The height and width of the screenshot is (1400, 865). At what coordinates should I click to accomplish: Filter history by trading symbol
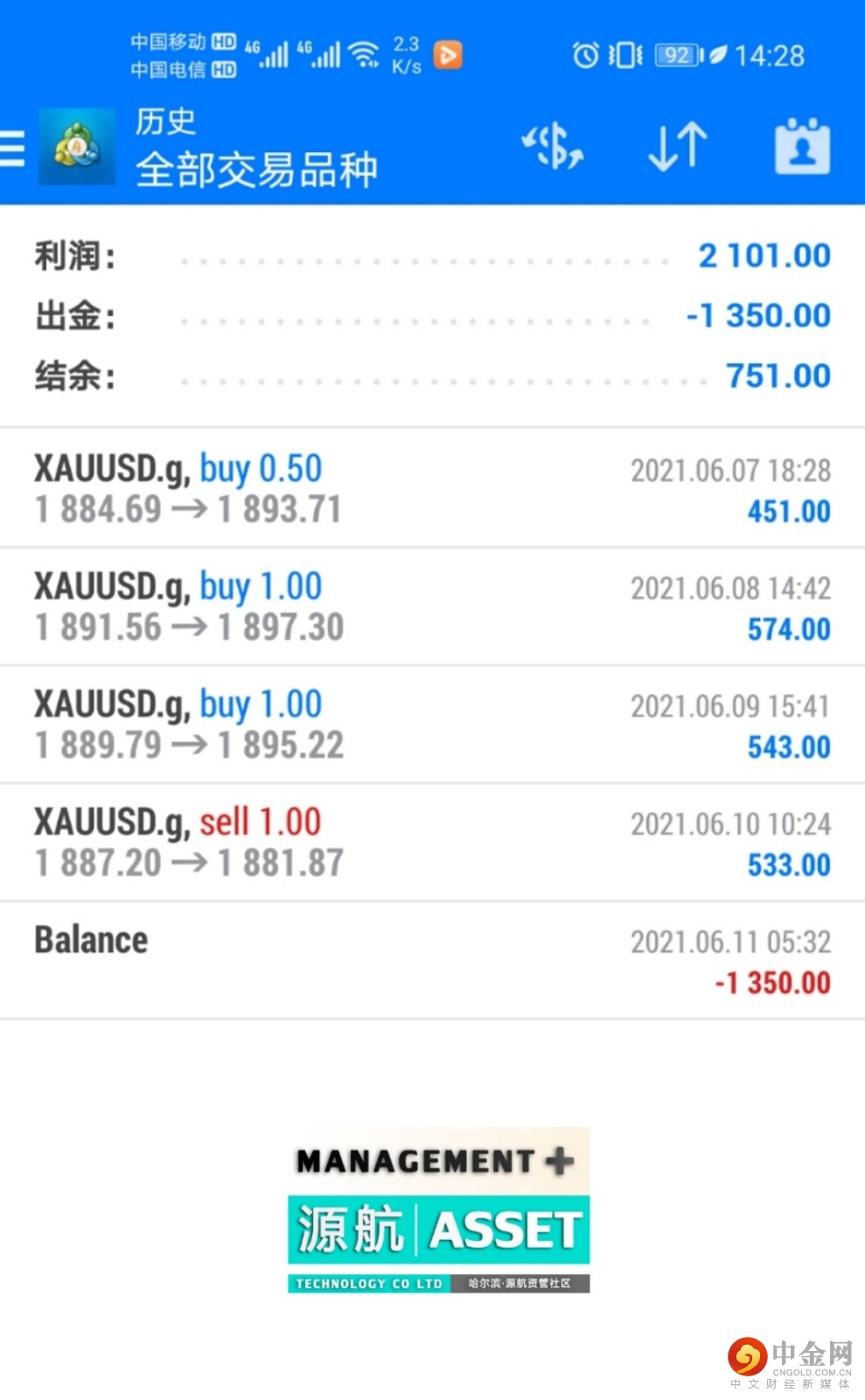coord(553,146)
